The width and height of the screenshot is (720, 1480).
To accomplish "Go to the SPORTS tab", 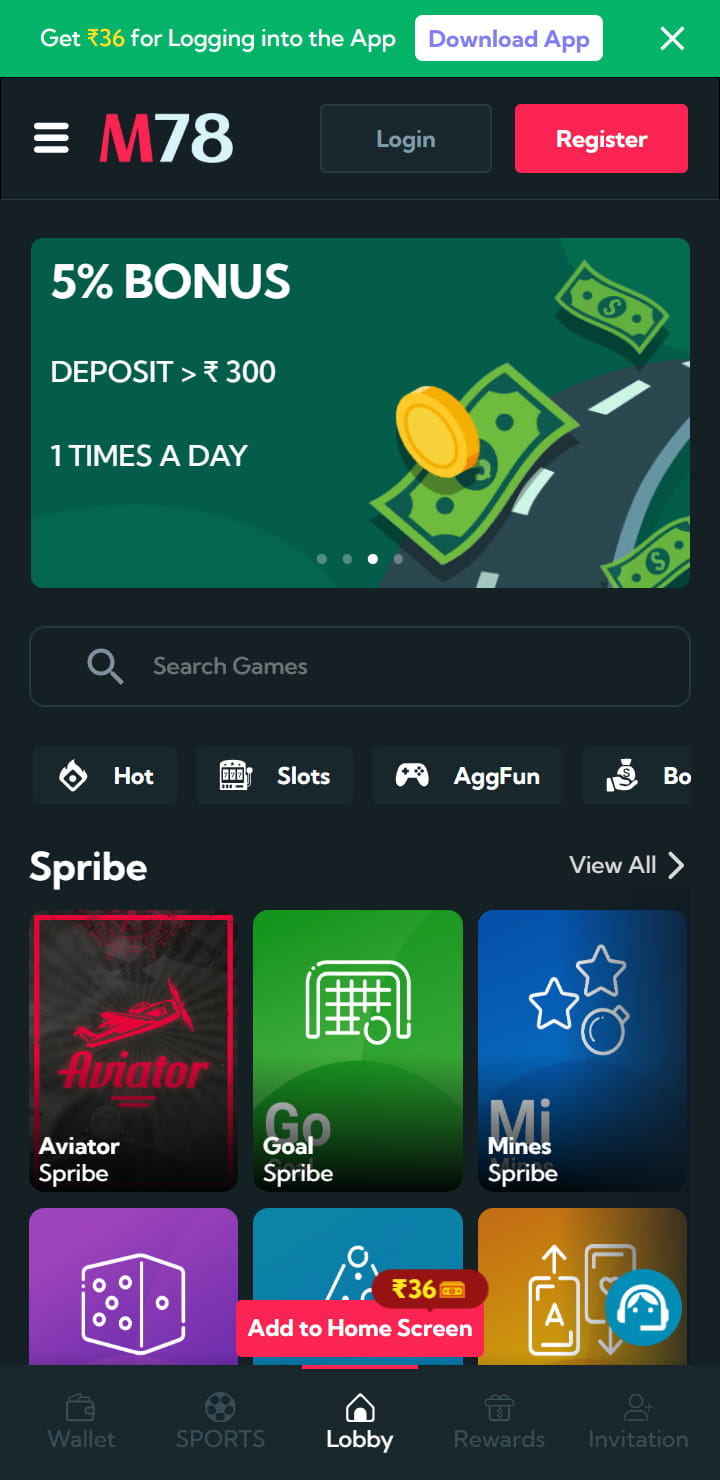I will [x=220, y=1422].
